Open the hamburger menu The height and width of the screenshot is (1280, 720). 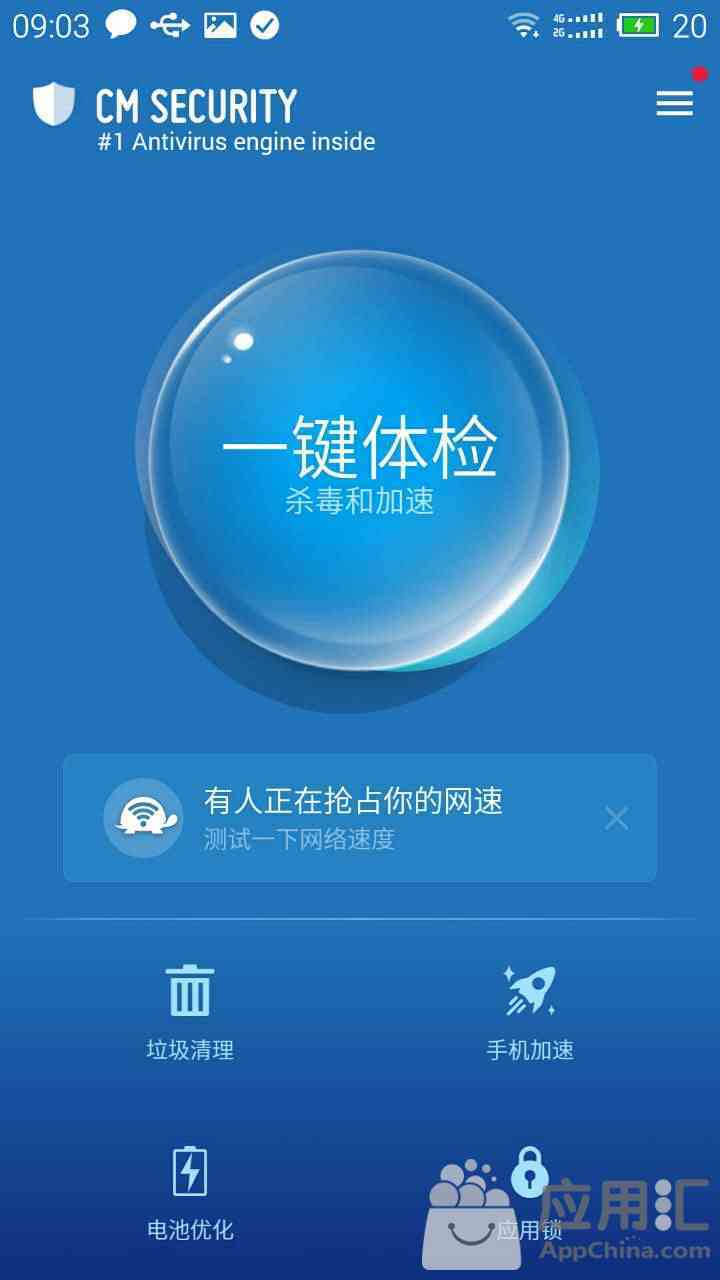pyautogui.click(x=674, y=103)
